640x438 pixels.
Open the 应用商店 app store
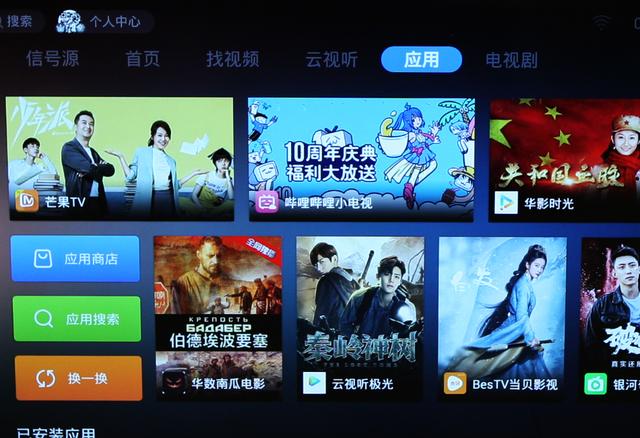pos(76,259)
